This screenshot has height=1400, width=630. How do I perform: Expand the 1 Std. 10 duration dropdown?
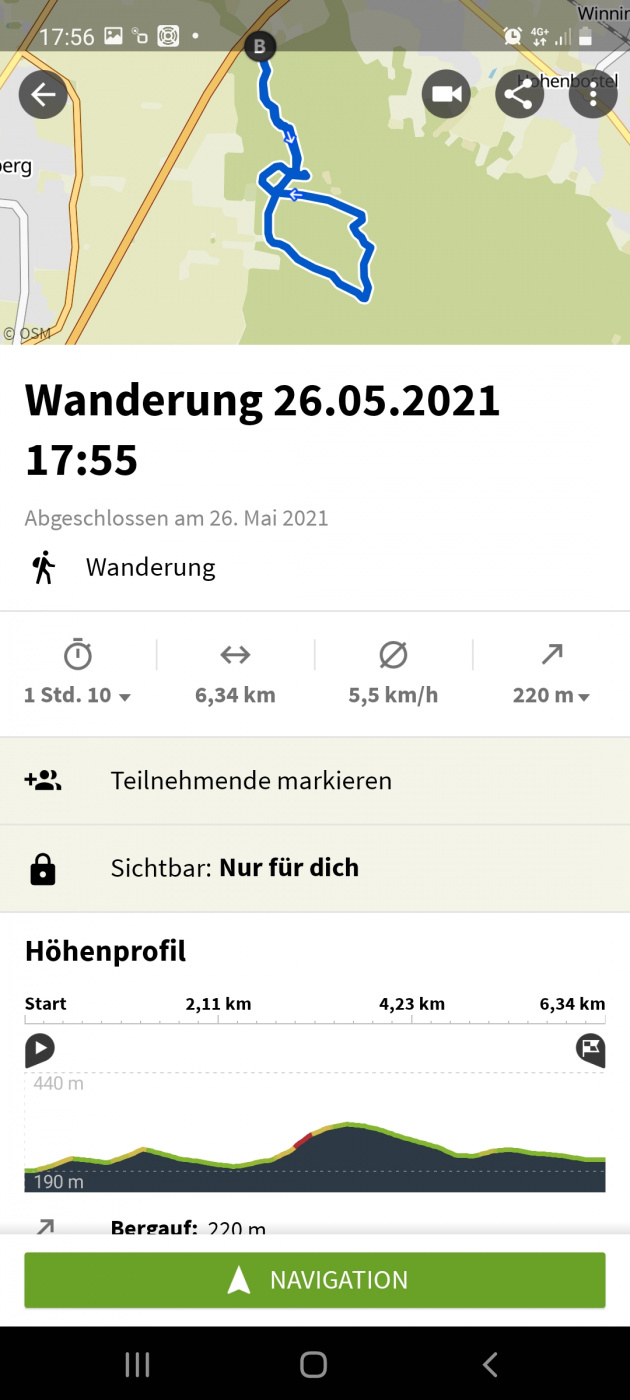tap(78, 695)
